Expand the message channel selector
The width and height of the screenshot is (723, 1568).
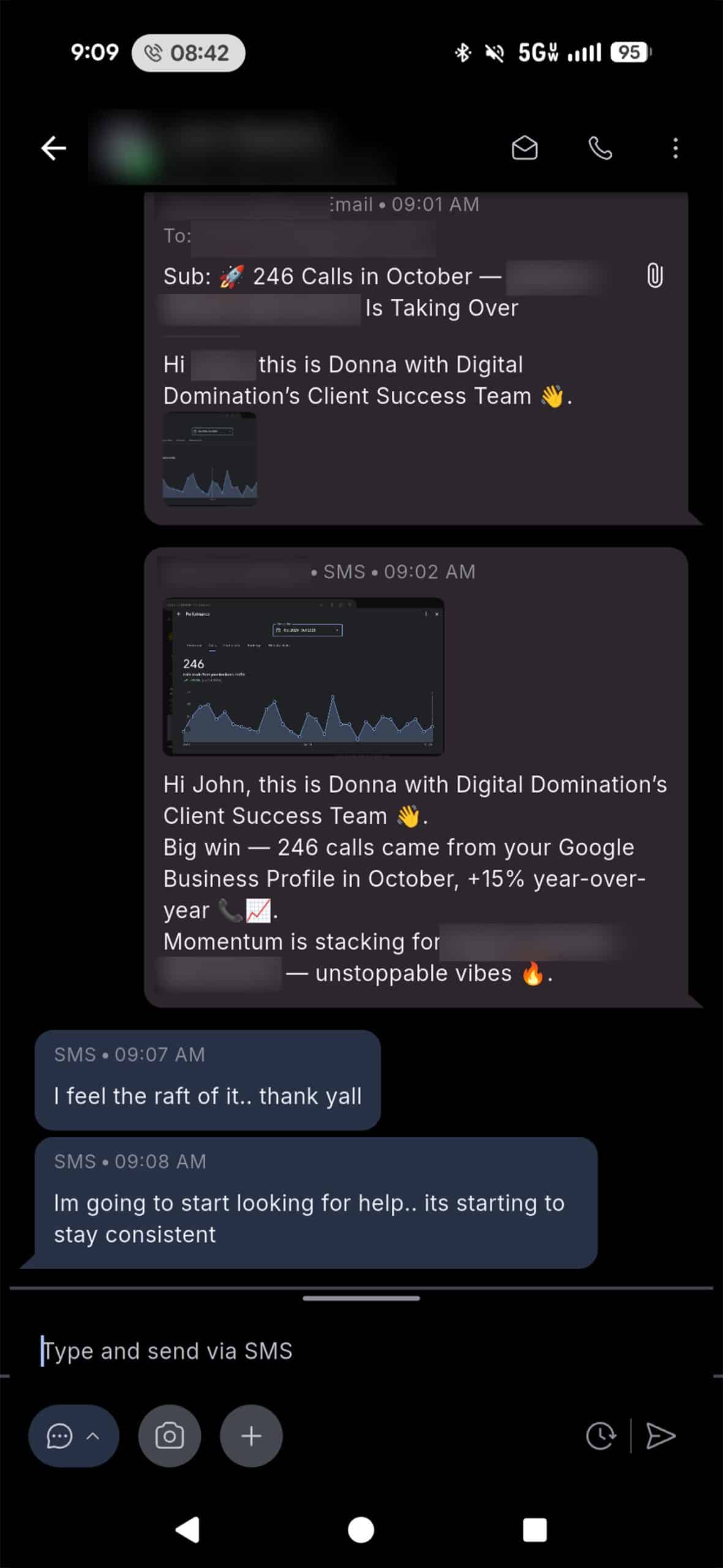point(73,1436)
